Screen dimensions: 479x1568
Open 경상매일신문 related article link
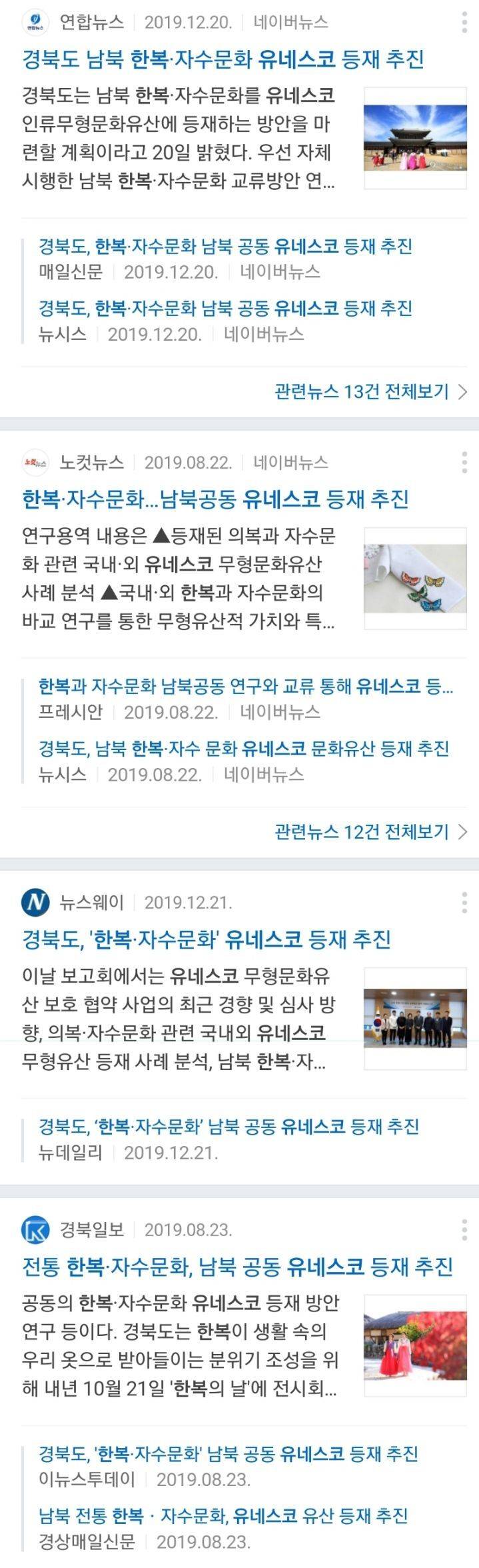223,1516
